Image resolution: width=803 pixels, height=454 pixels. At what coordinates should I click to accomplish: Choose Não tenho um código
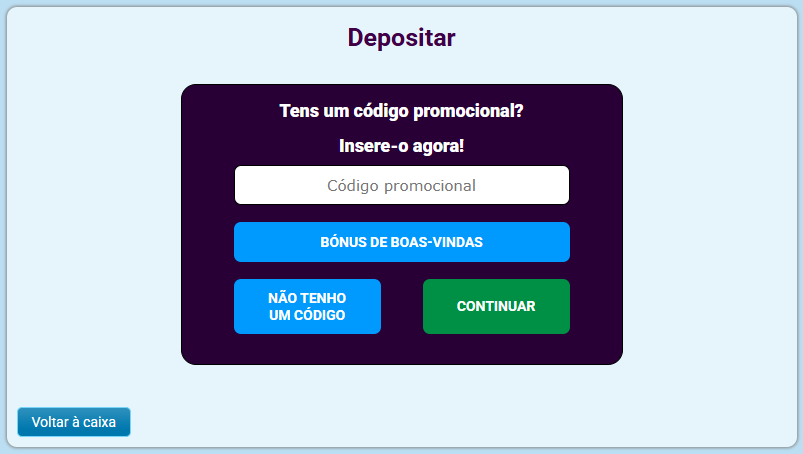tap(307, 306)
